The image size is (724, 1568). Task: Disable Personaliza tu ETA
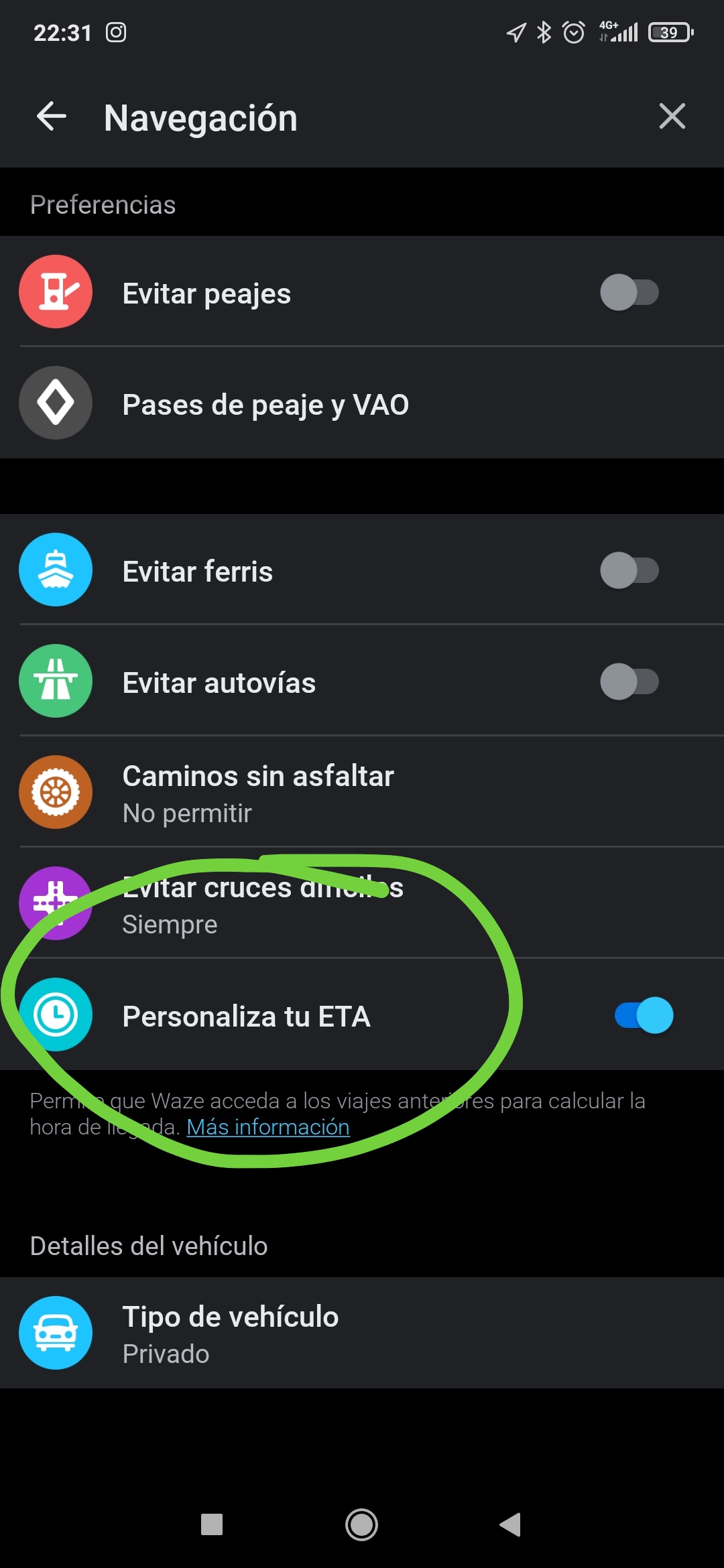tap(644, 1016)
